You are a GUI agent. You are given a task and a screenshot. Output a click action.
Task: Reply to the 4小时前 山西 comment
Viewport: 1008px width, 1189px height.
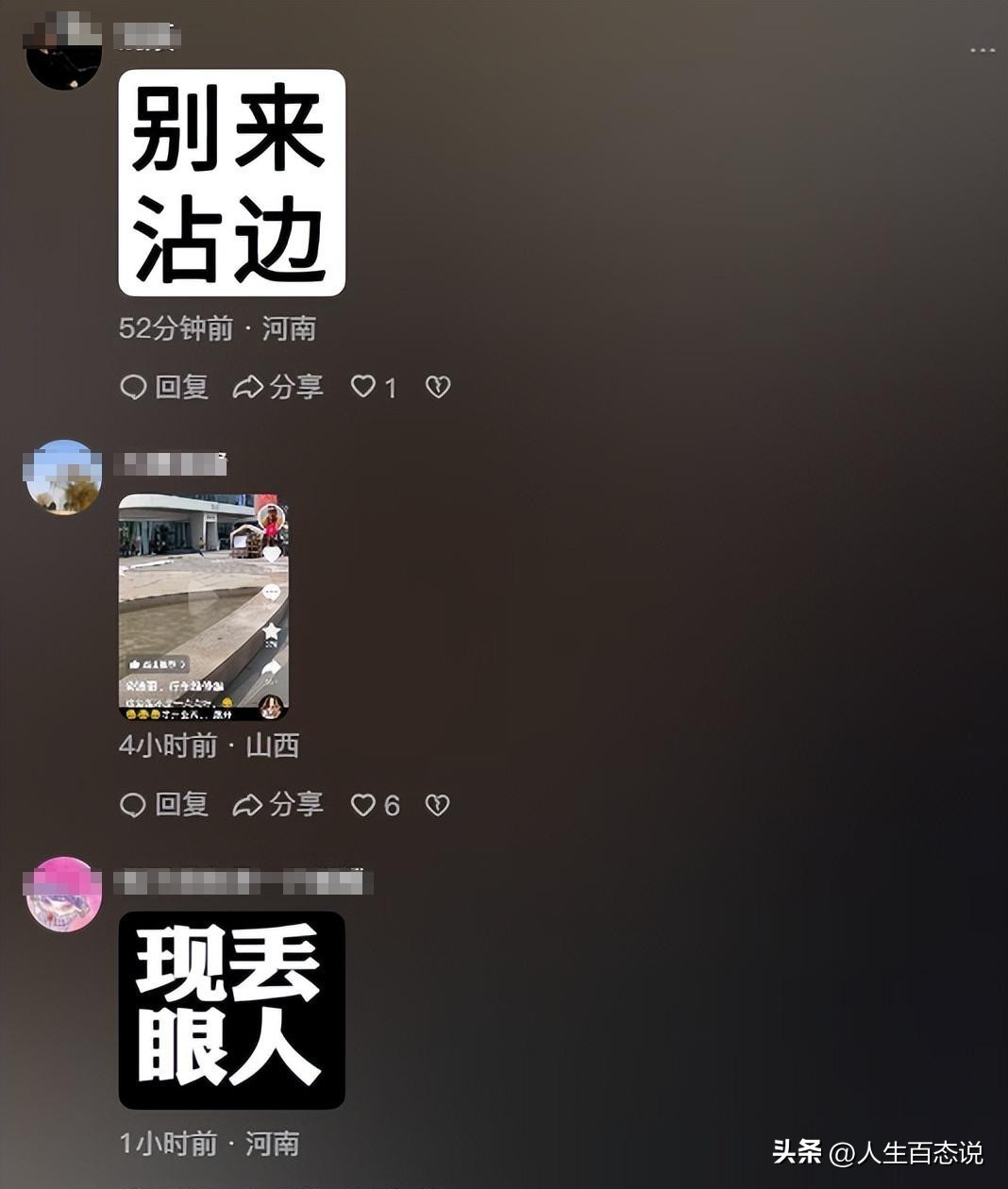pyautogui.click(x=164, y=805)
